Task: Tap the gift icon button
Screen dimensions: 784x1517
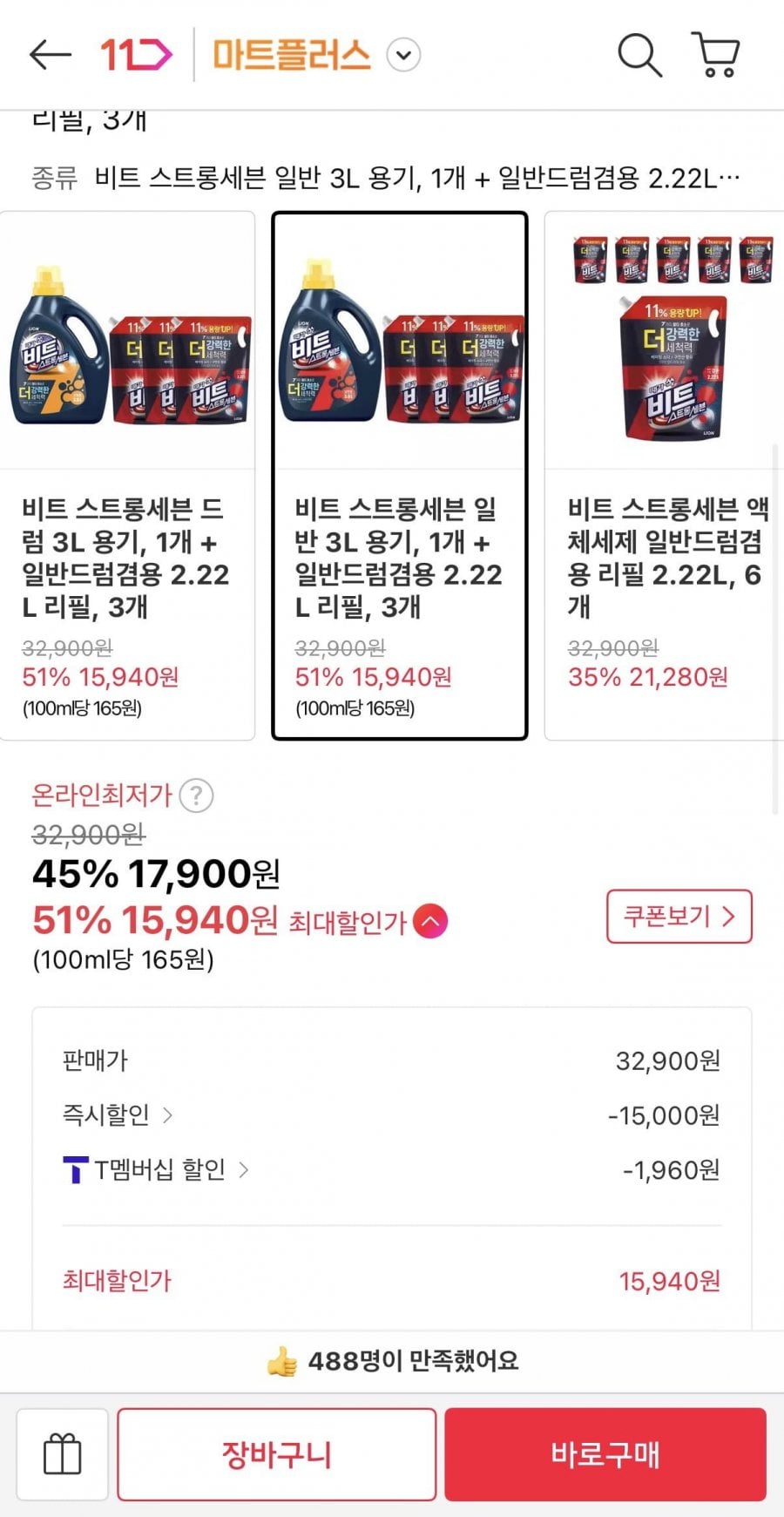Action: pos(62,1454)
